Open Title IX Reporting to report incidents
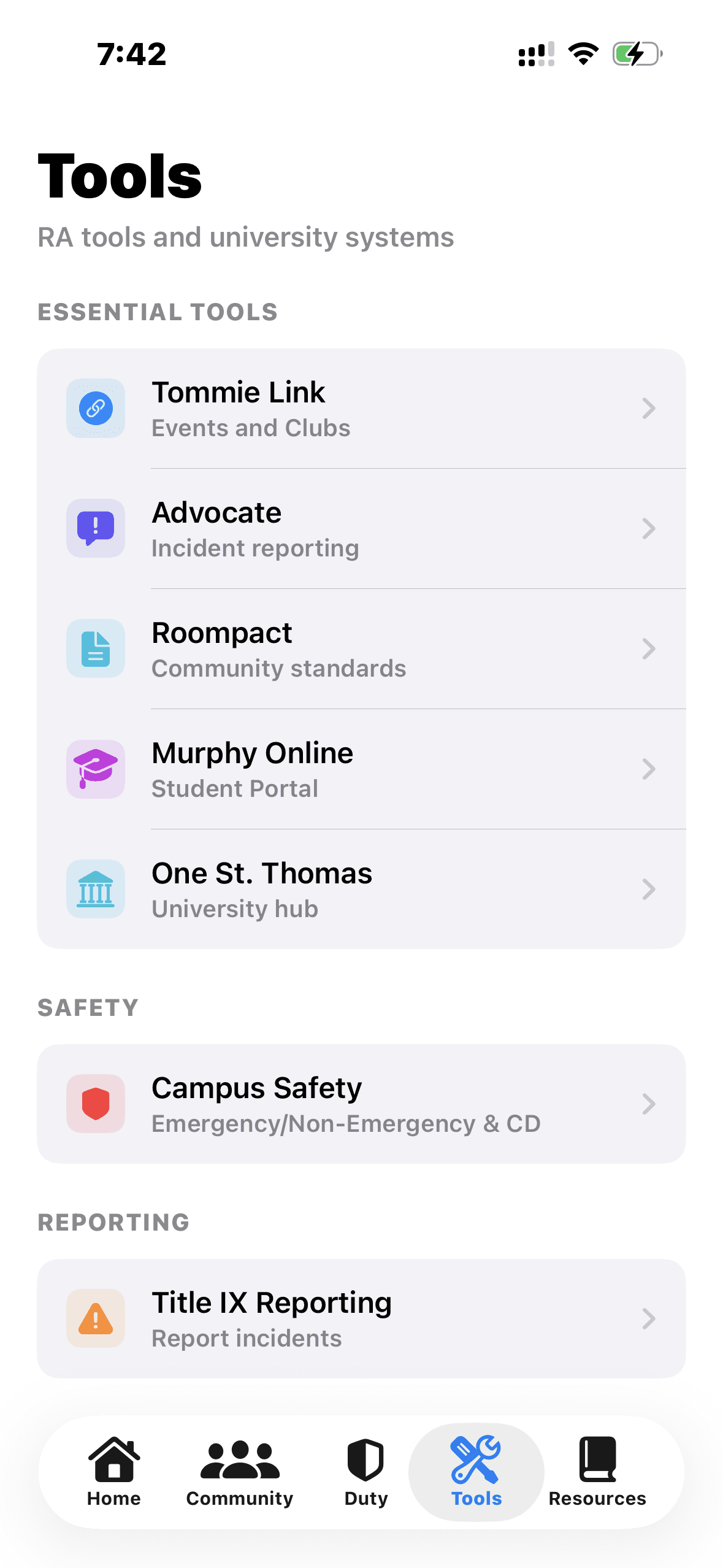 point(362,1318)
